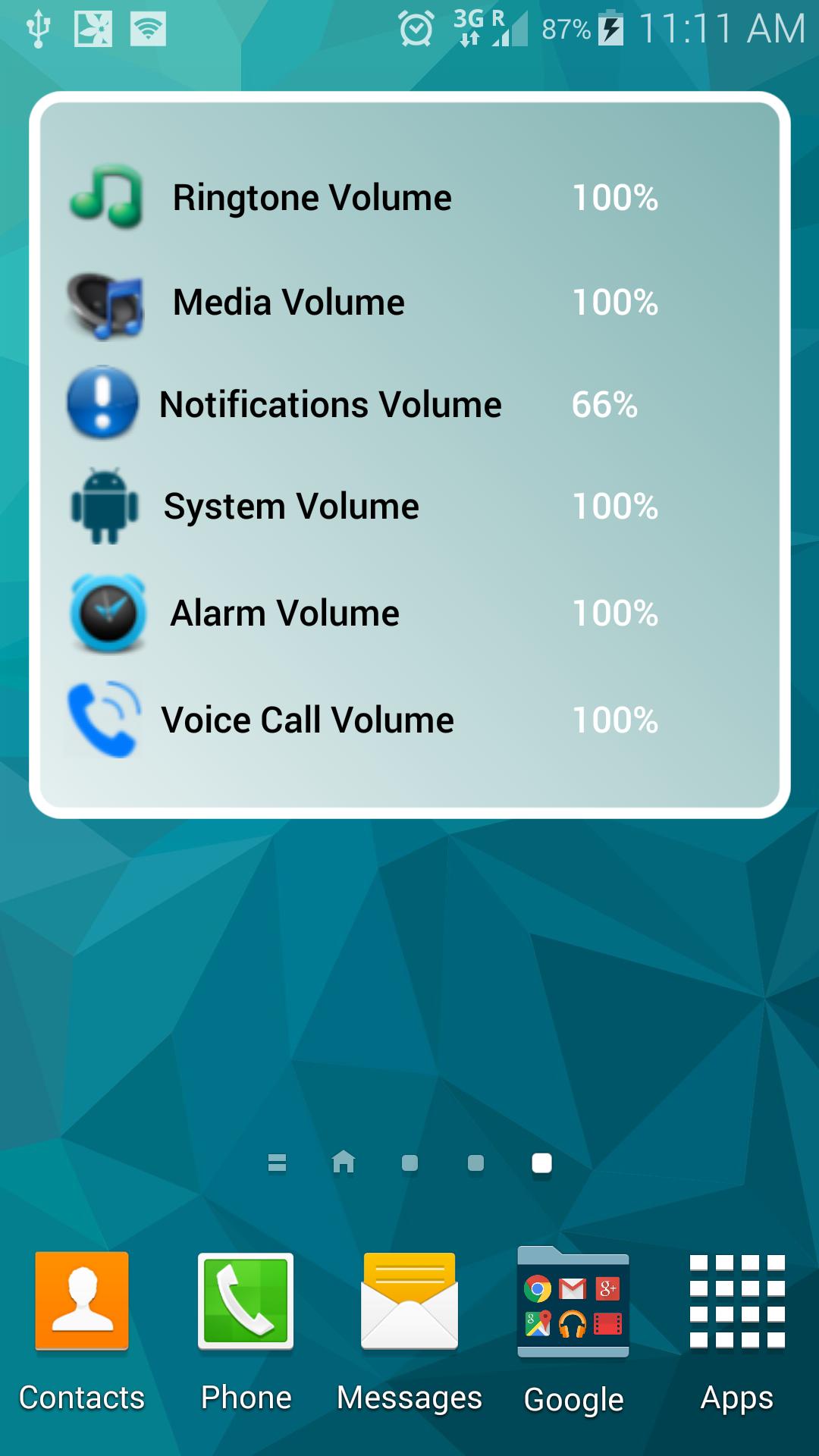Click the Ringtone Volume label text
This screenshot has width=819, height=1456.
click(311, 196)
